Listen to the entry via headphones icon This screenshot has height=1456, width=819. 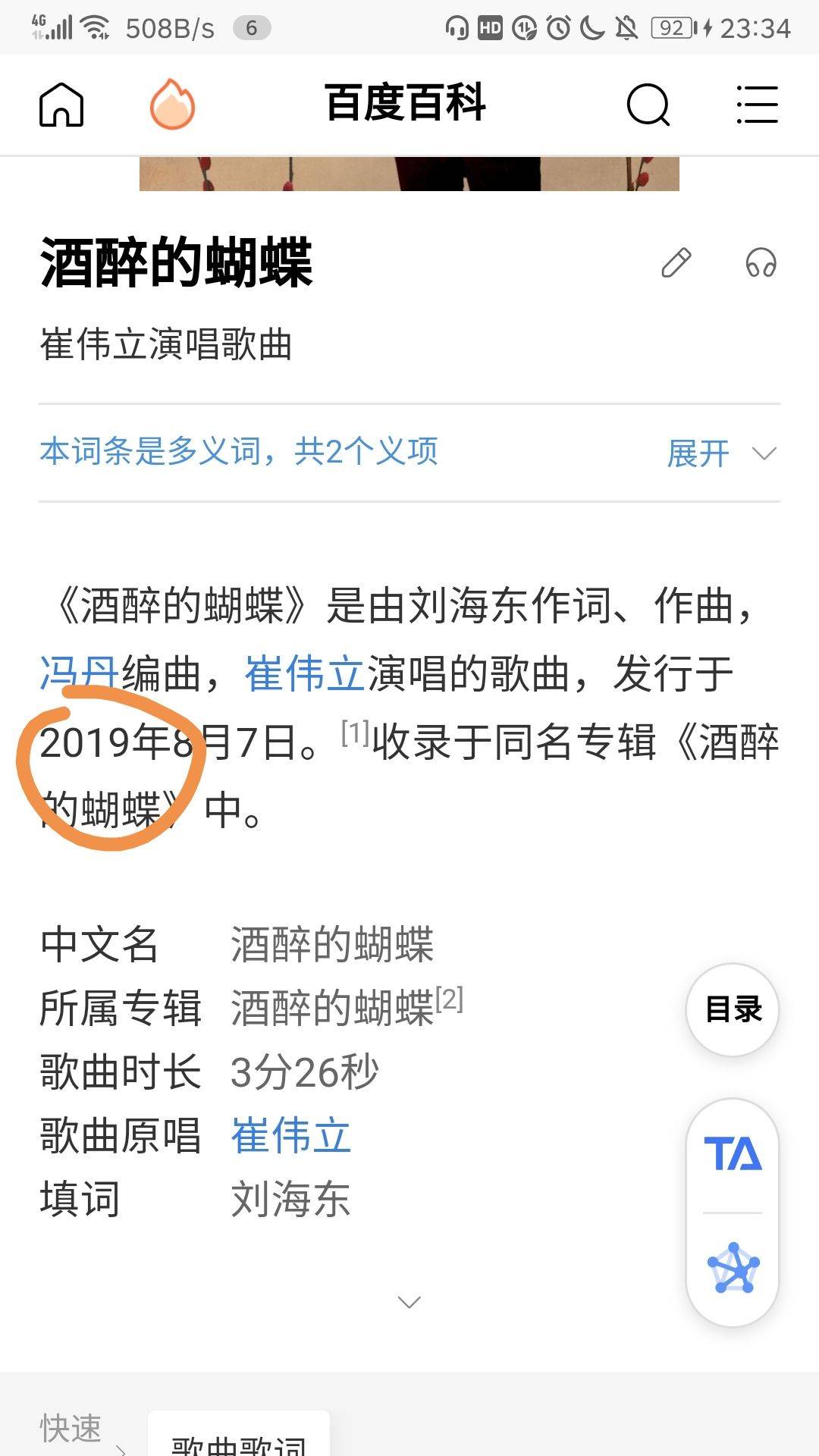click(761, 263)
